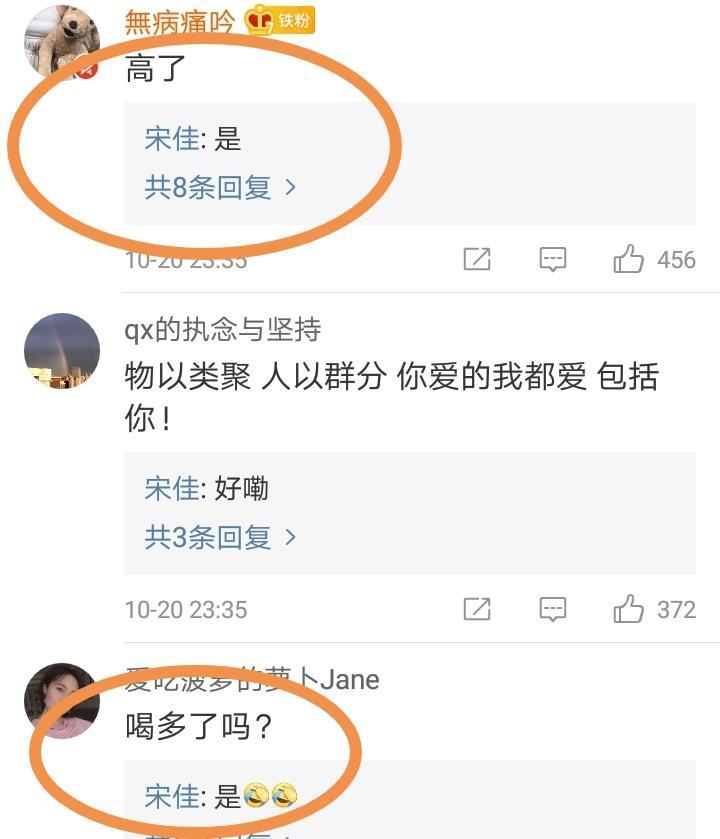Open the username qx的执念与坚持
The width and height of the screenshot is (720, 839).
[222, 330]
